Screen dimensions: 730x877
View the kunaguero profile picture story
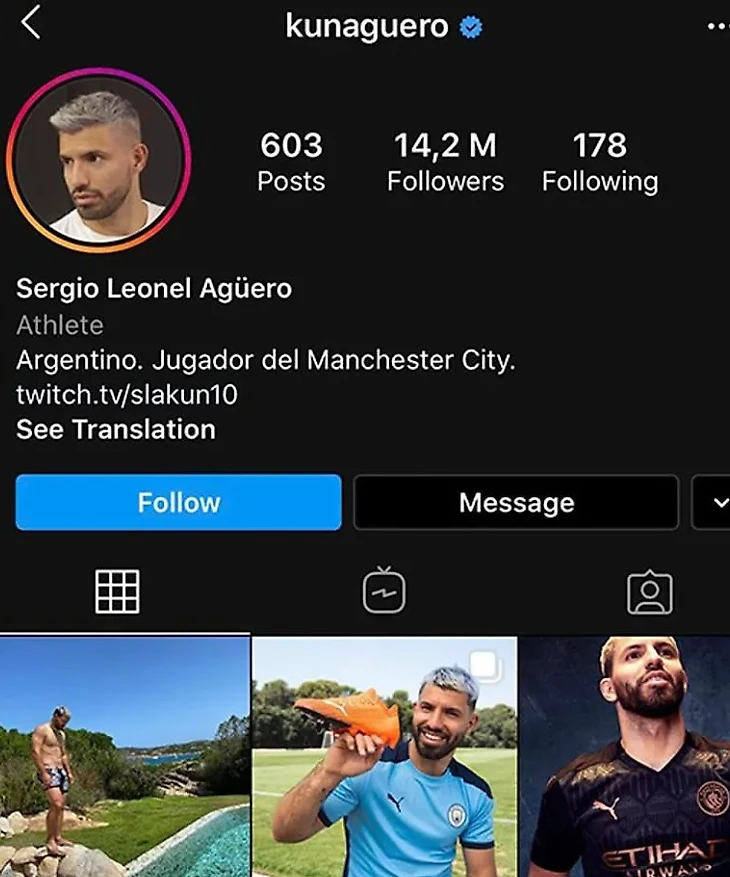coord(98,160)
